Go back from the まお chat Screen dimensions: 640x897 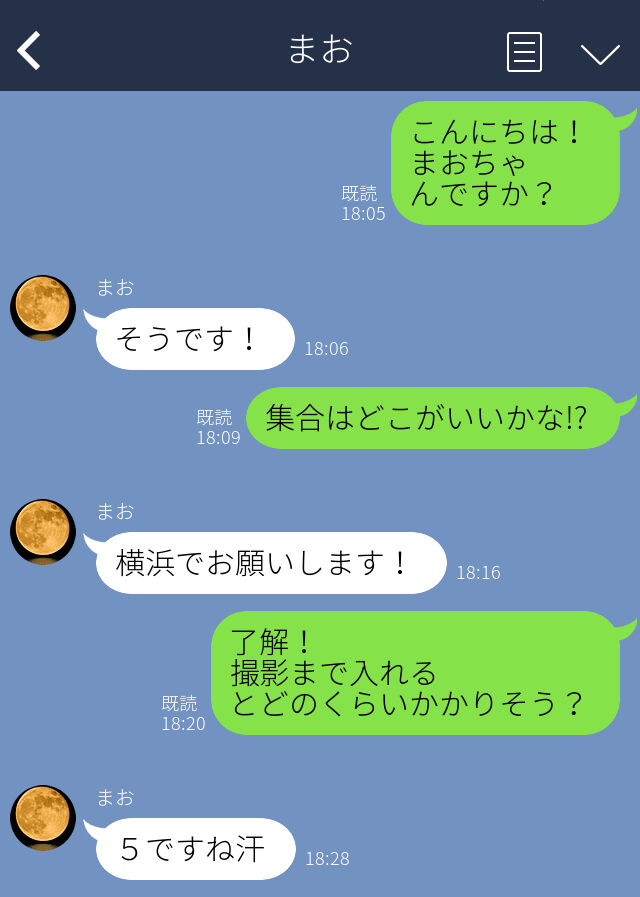click(29, 50)
